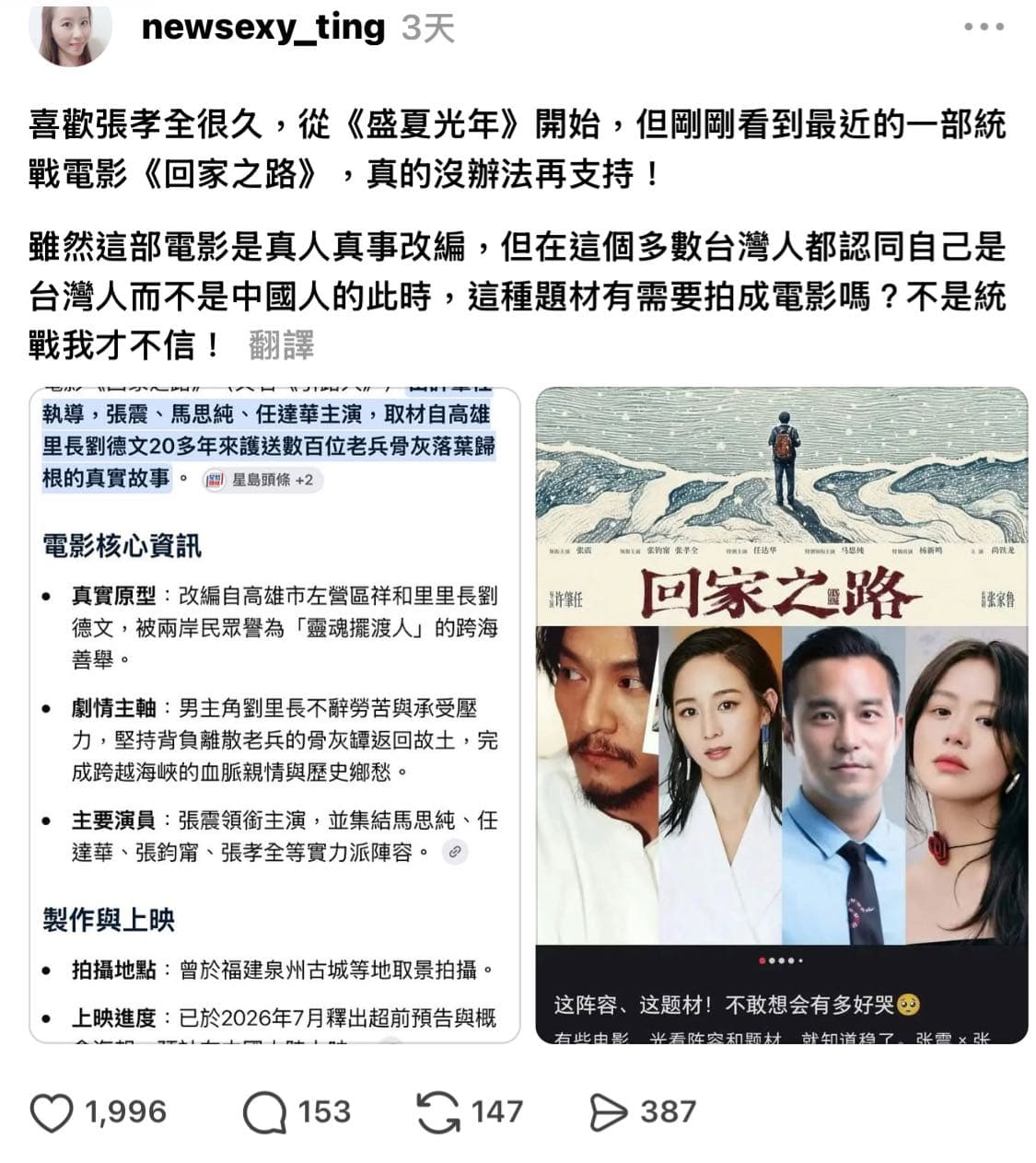Screen dimensions: 1036x1163
Task: Open the attached movie info screenshot image
Action: pos(274,715)
